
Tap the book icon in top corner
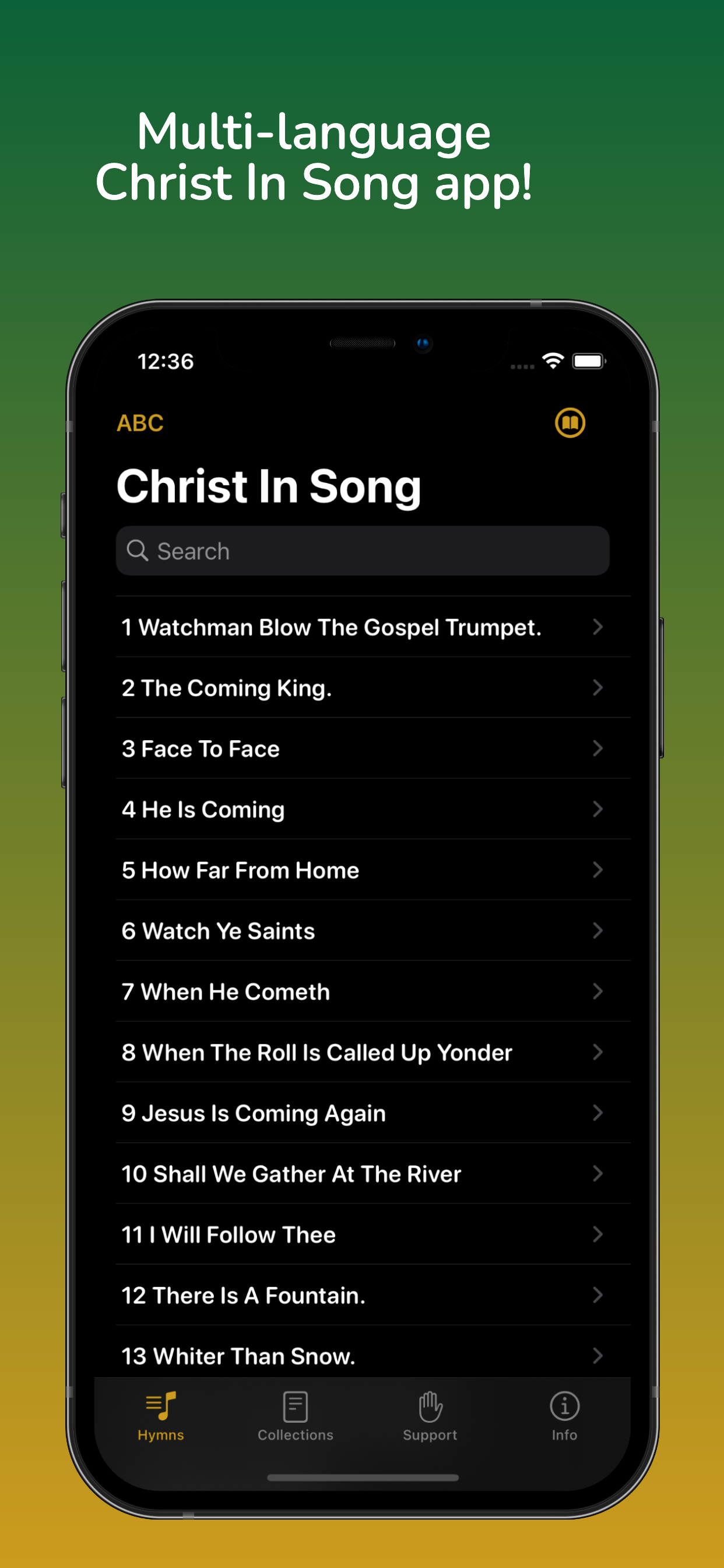(x=571, y=423)
